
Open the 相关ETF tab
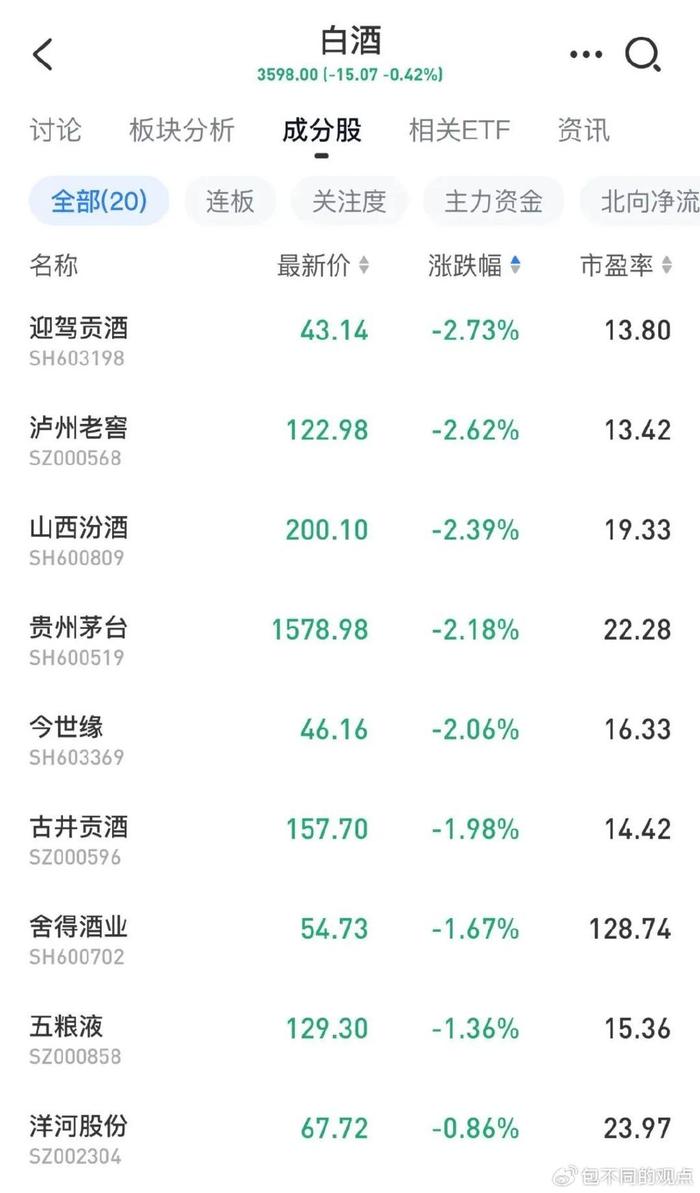tap(460, 130)
